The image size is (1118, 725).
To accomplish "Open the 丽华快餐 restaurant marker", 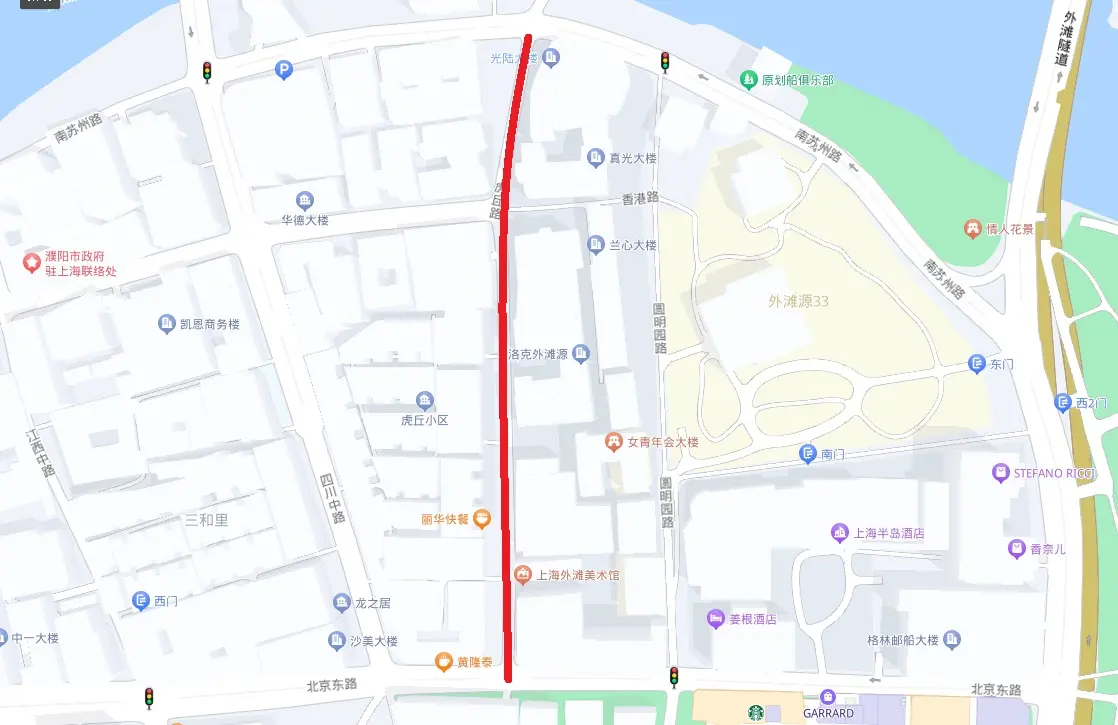I will point(482,518).
